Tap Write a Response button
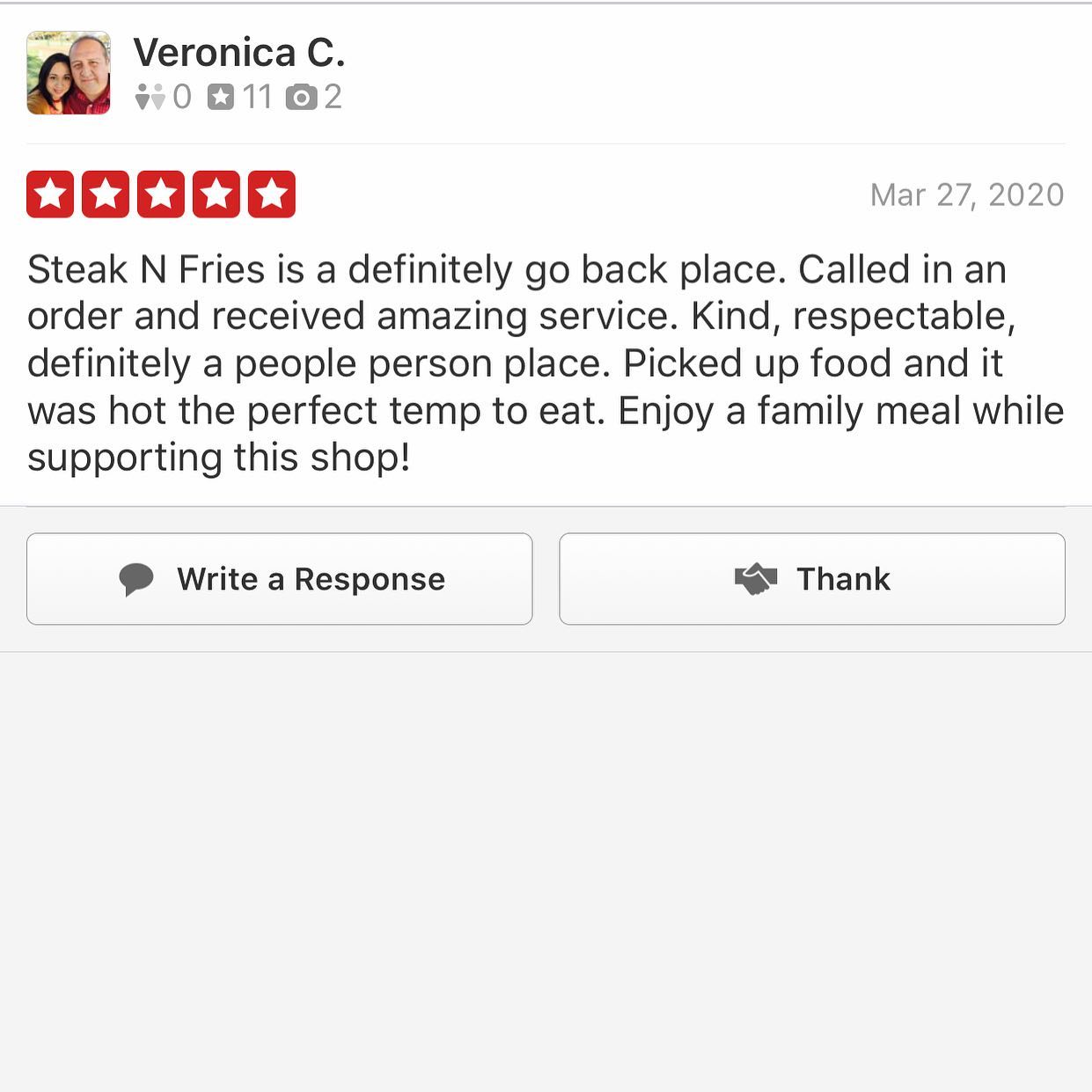1092x1092 pixels. (279, 579)
